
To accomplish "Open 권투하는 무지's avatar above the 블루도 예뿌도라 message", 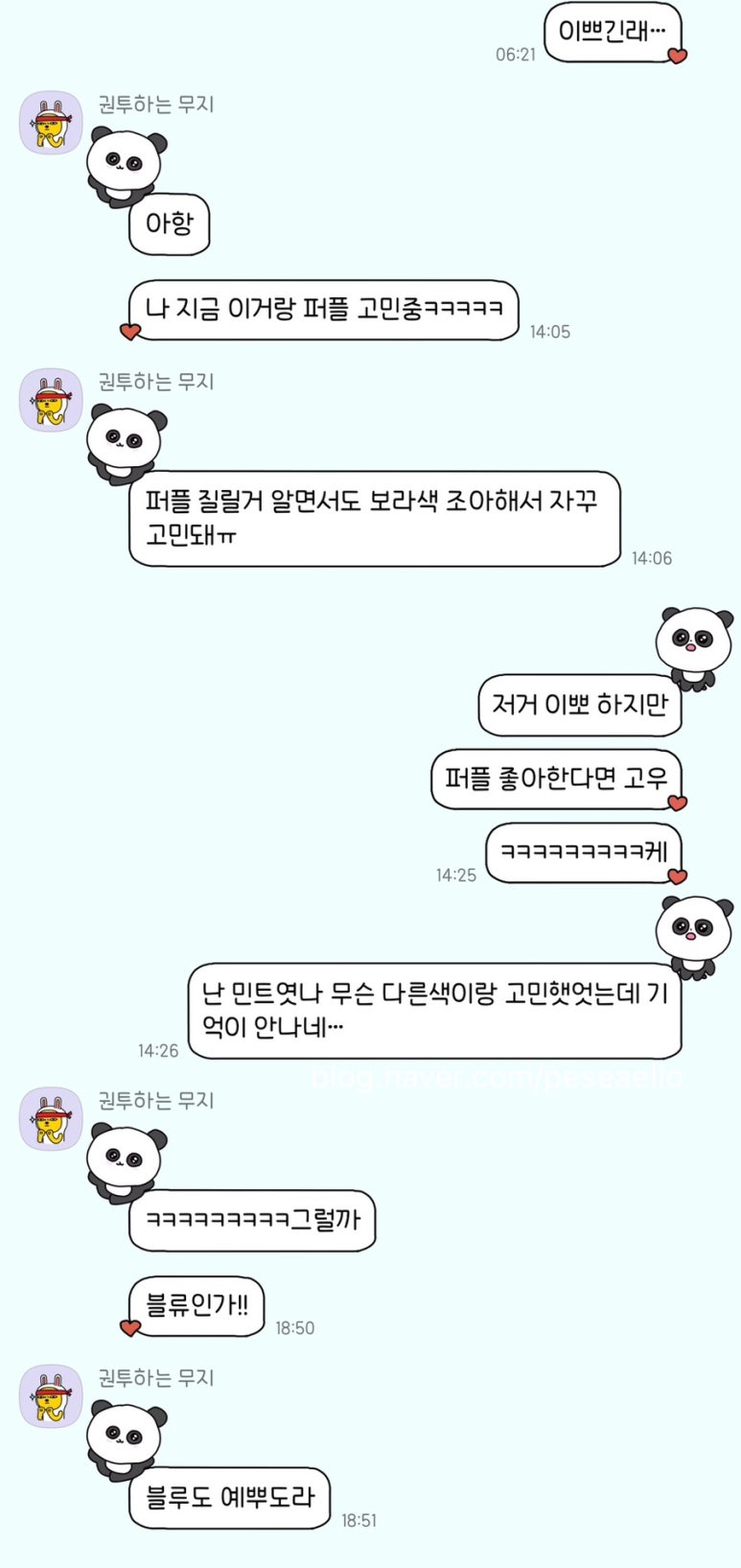I will pyautogui.click(x=51, y=1396).
